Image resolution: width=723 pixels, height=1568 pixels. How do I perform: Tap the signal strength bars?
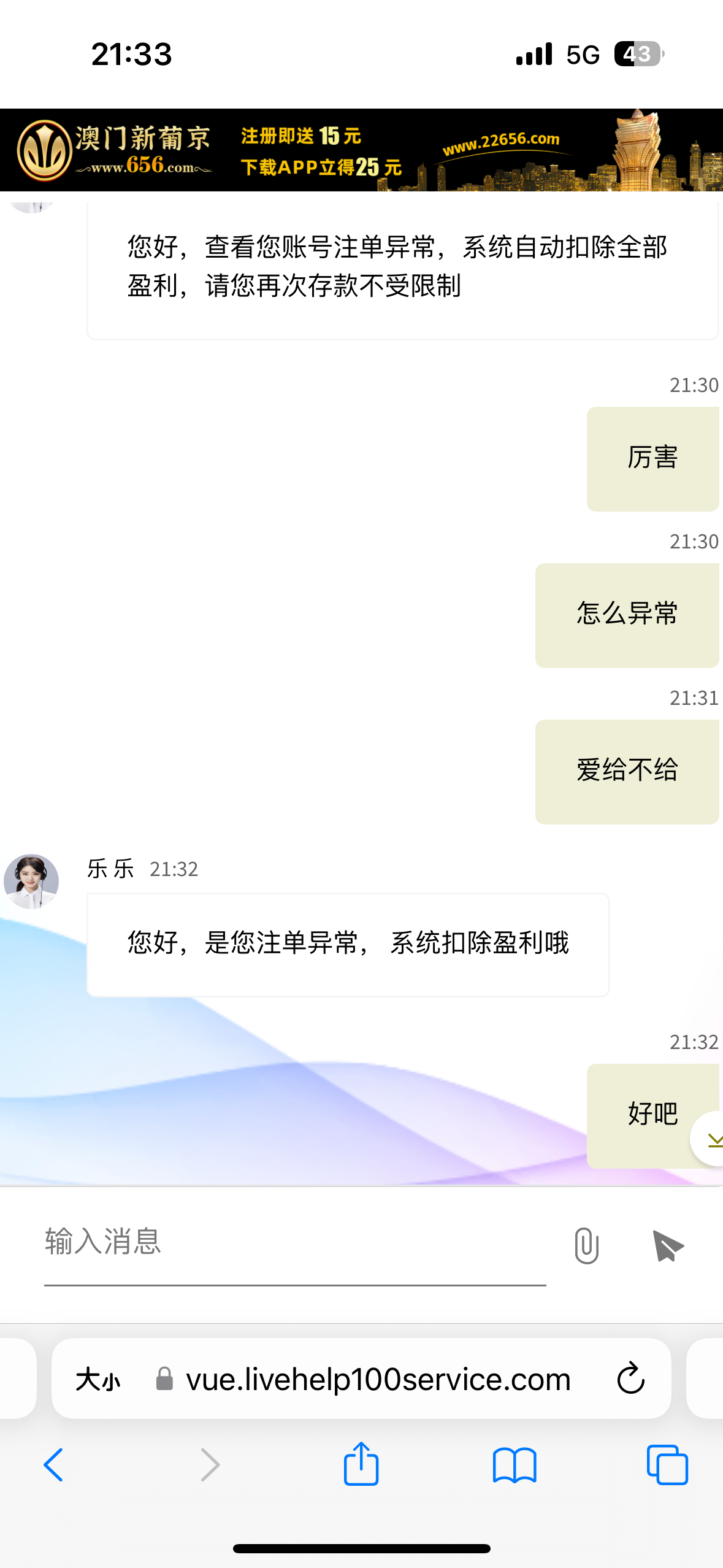tap(535, 54)
